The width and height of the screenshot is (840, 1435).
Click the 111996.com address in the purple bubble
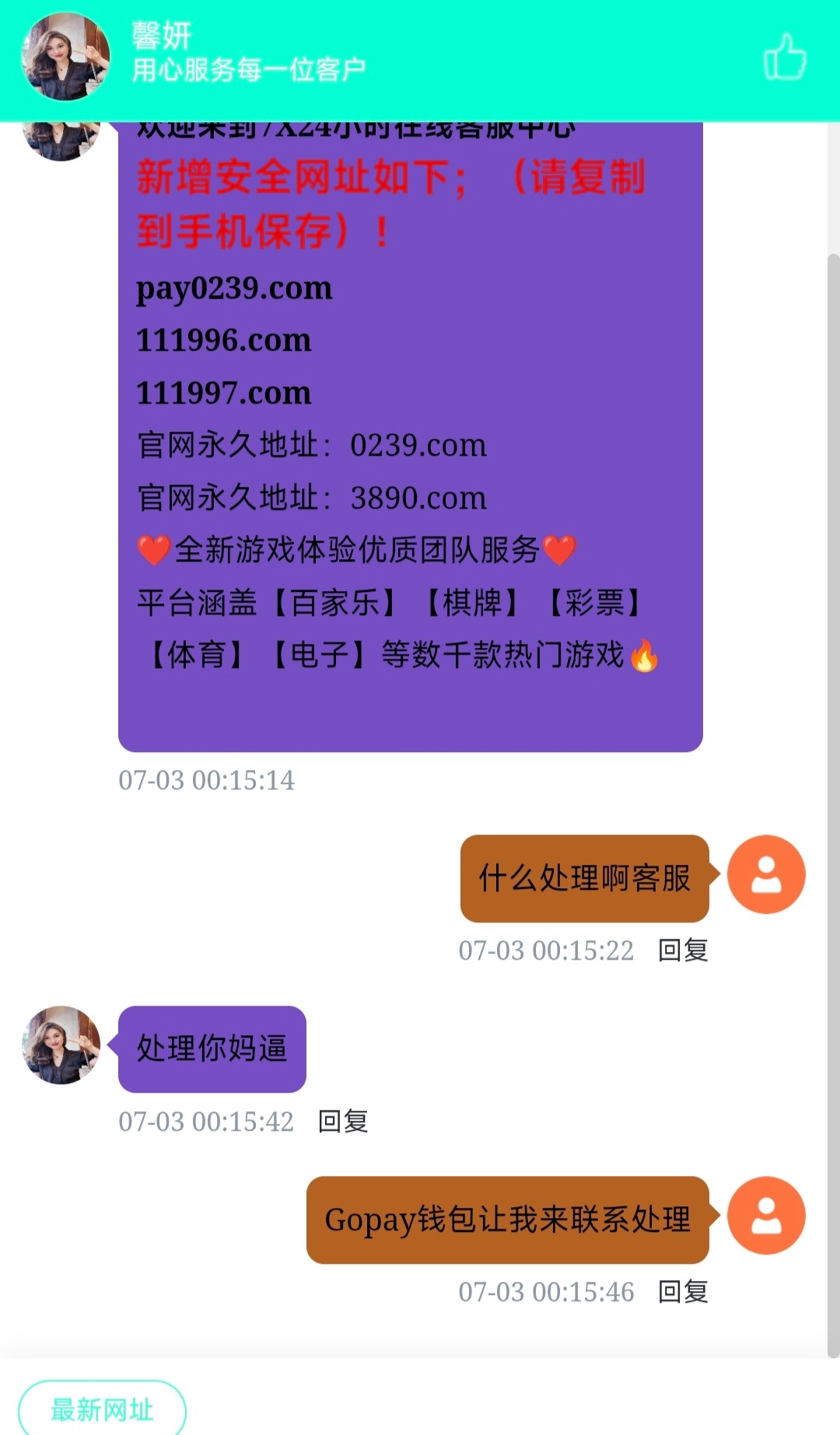[223, 340]
